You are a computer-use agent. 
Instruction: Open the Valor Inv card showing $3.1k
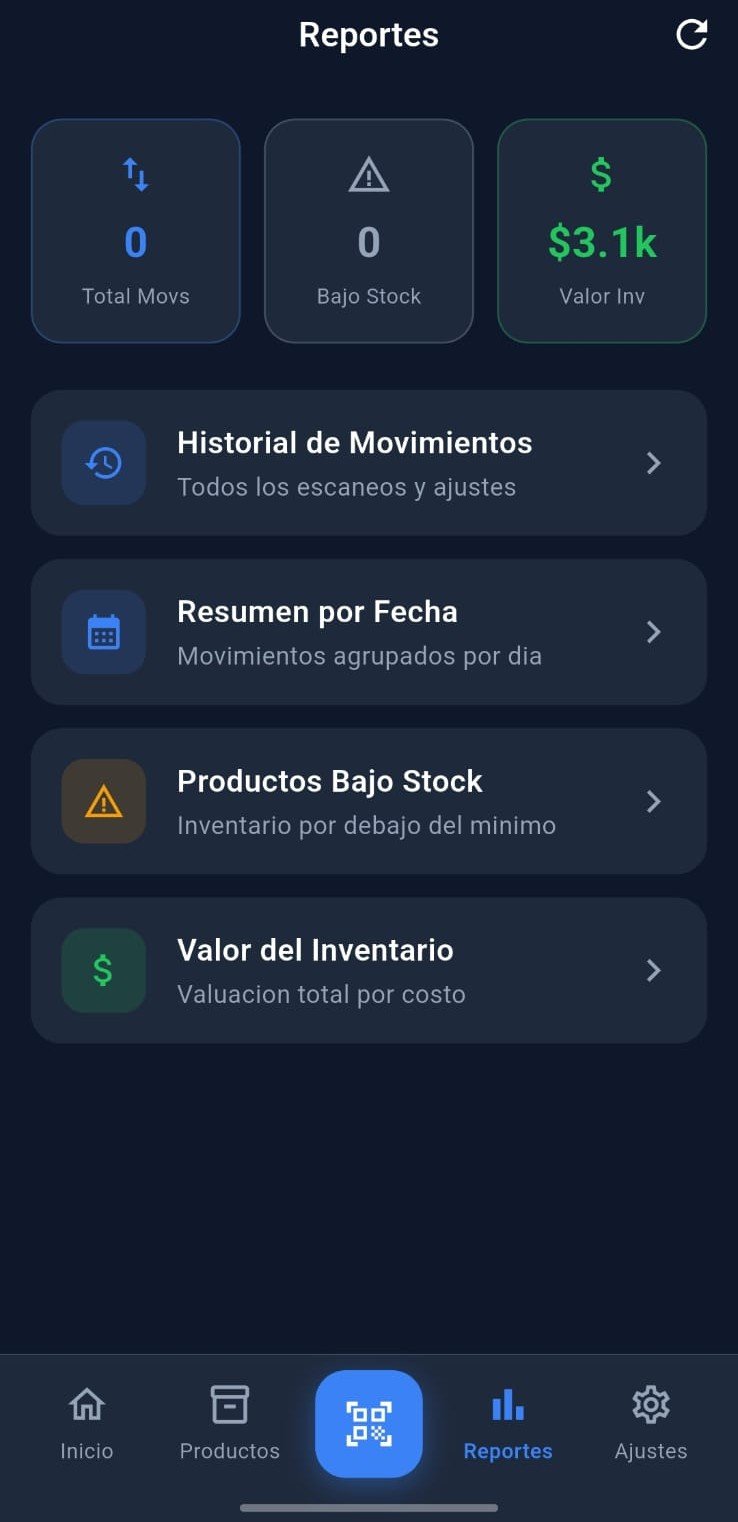tap(601, 231)
